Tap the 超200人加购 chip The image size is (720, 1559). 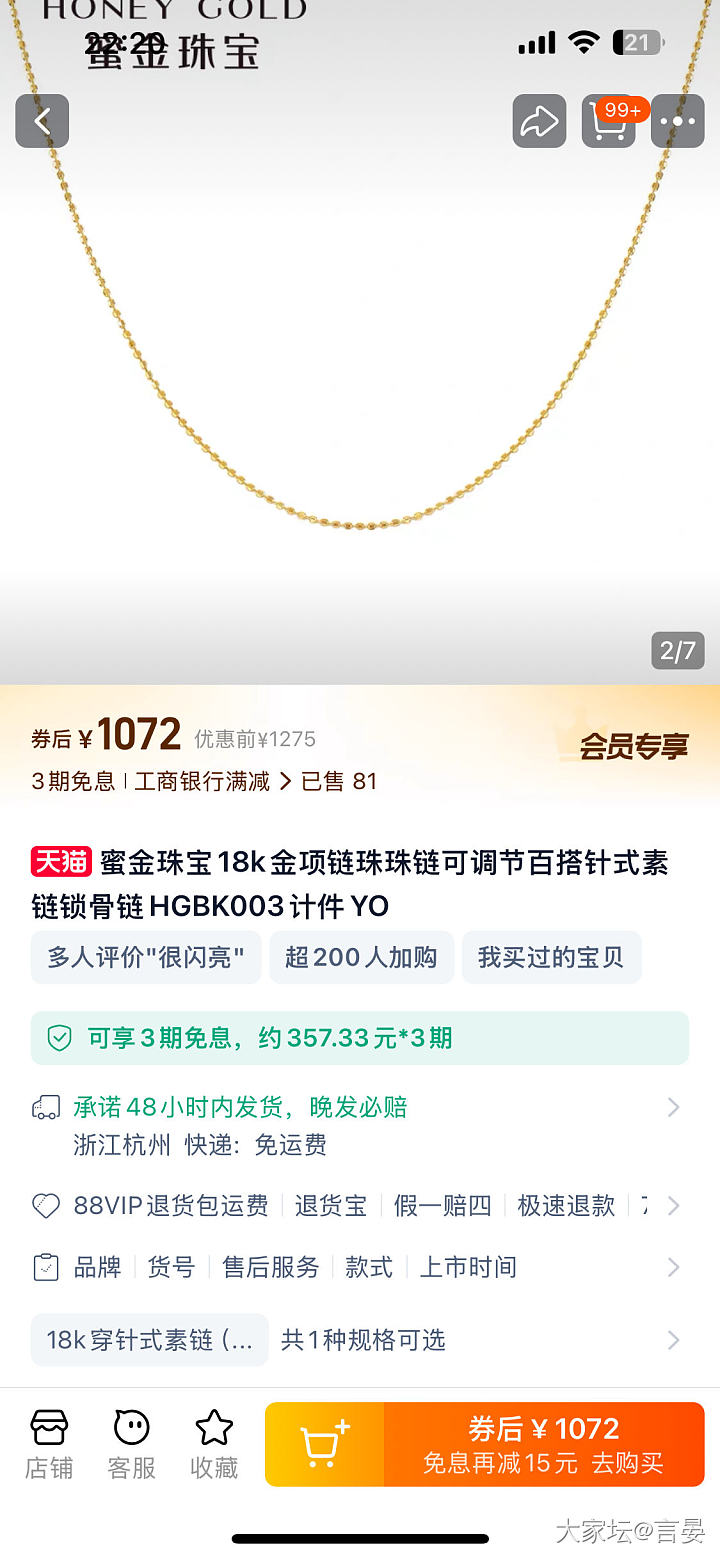coord(361,957)
